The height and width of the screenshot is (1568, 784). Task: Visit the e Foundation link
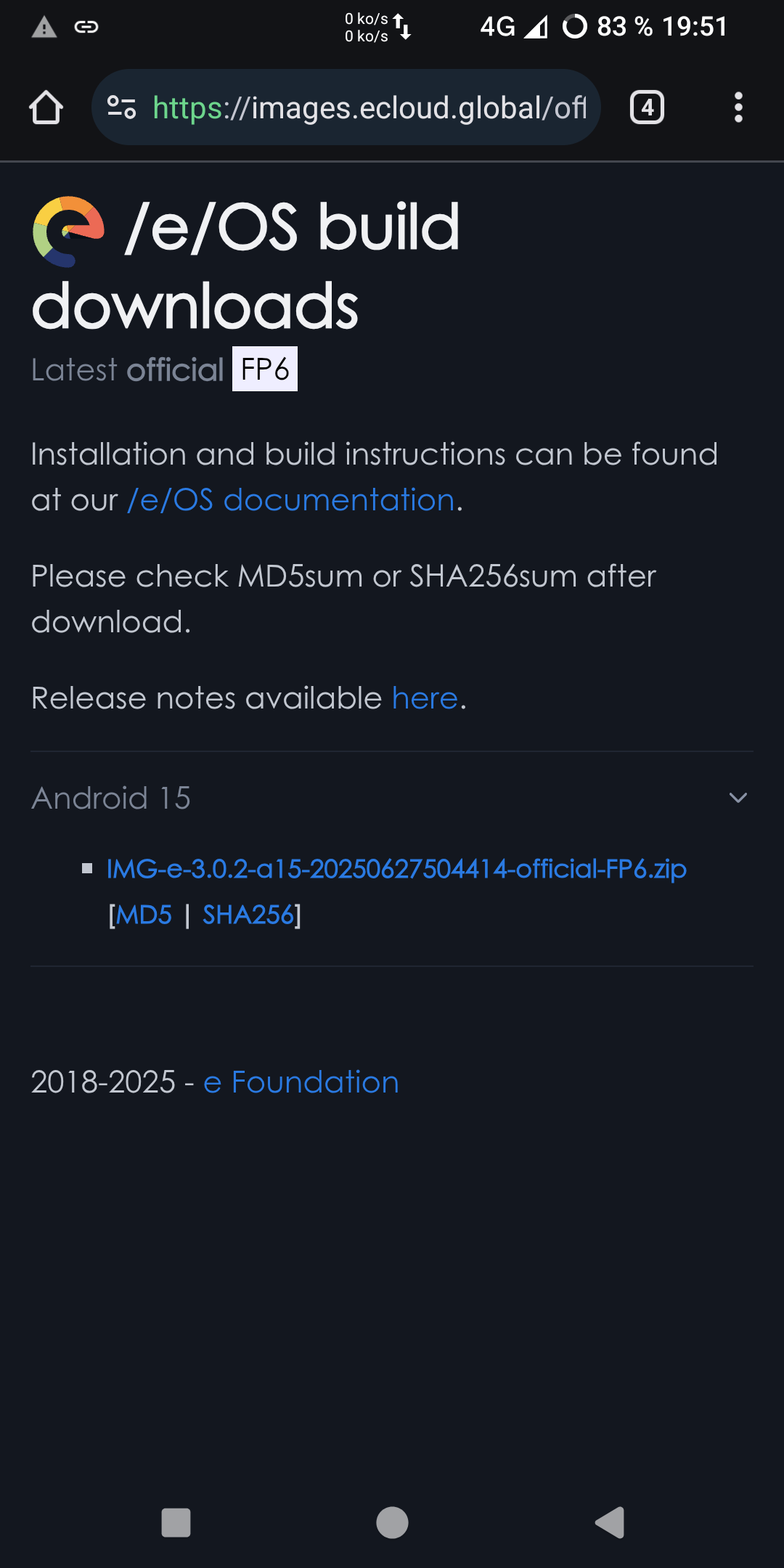pyautogui.click(x=301, y=1082)
